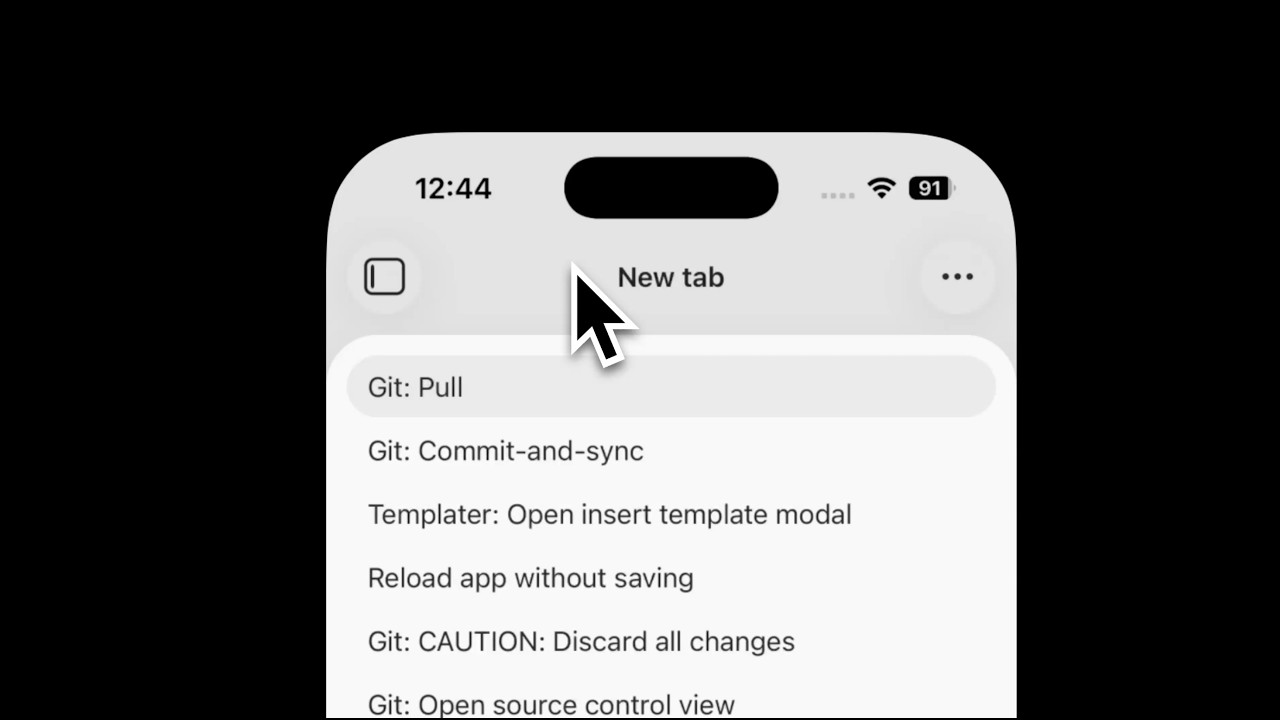Open the three-dot overflow menu

pos(957,277)
